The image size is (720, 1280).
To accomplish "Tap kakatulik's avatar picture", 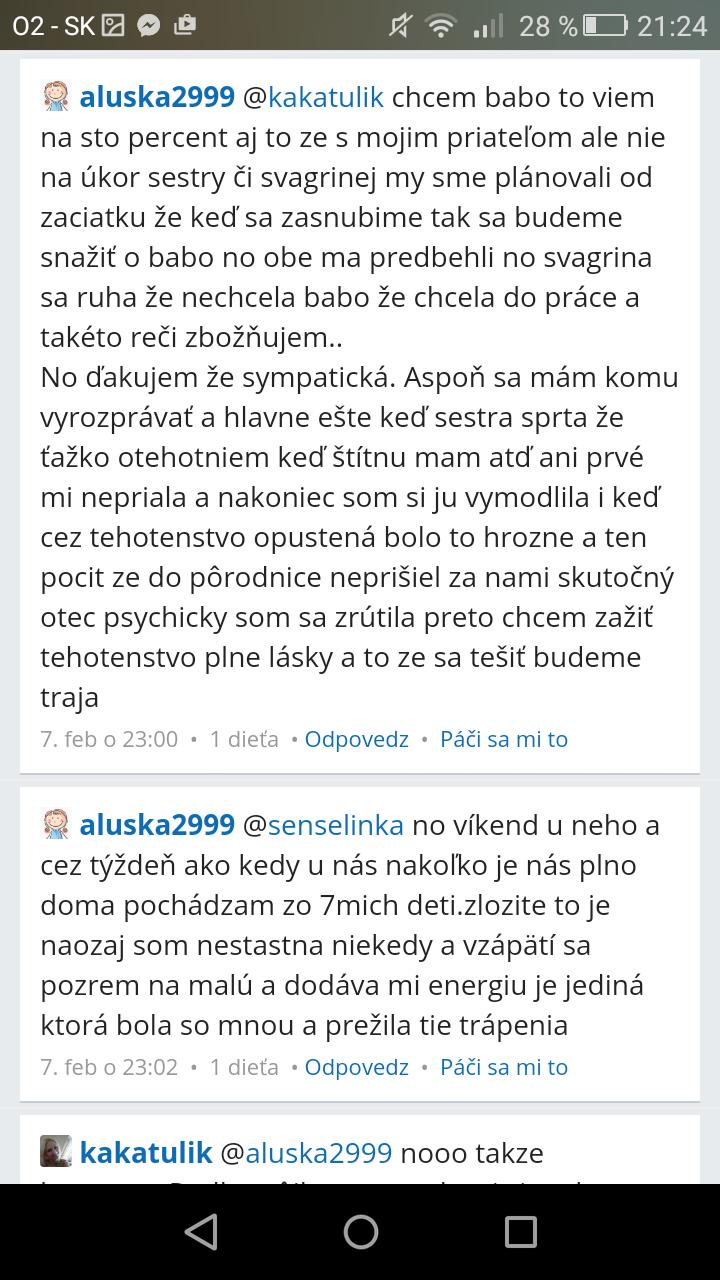I will 56,1152.
